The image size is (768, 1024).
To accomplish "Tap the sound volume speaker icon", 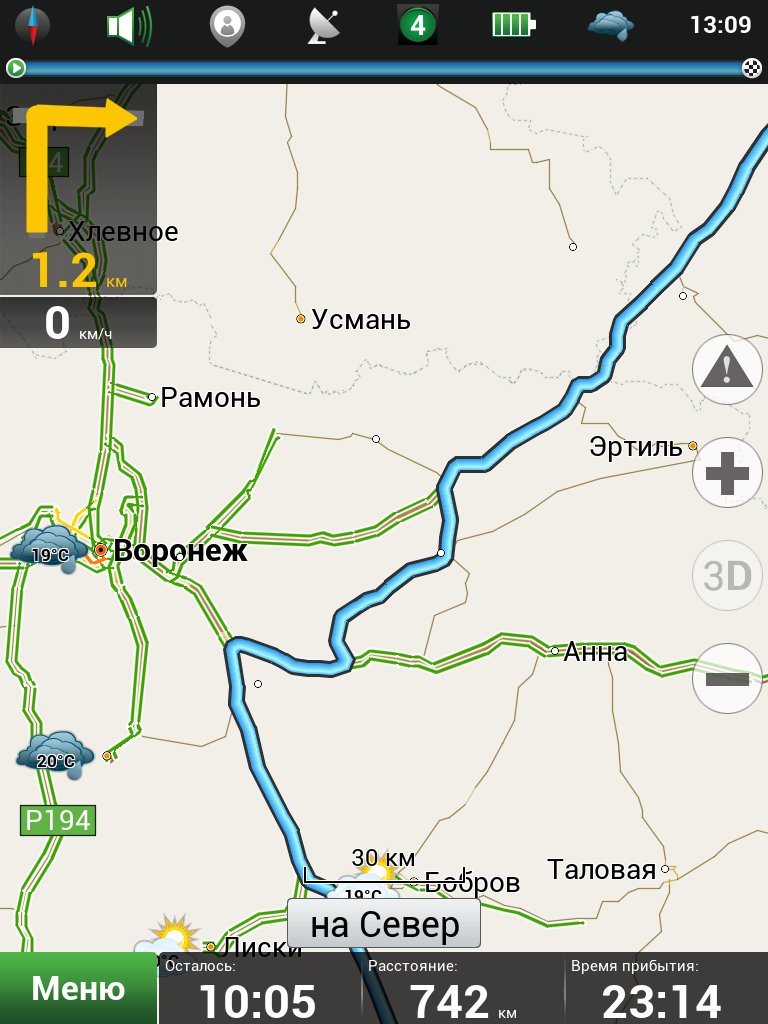I will (129, 25).
